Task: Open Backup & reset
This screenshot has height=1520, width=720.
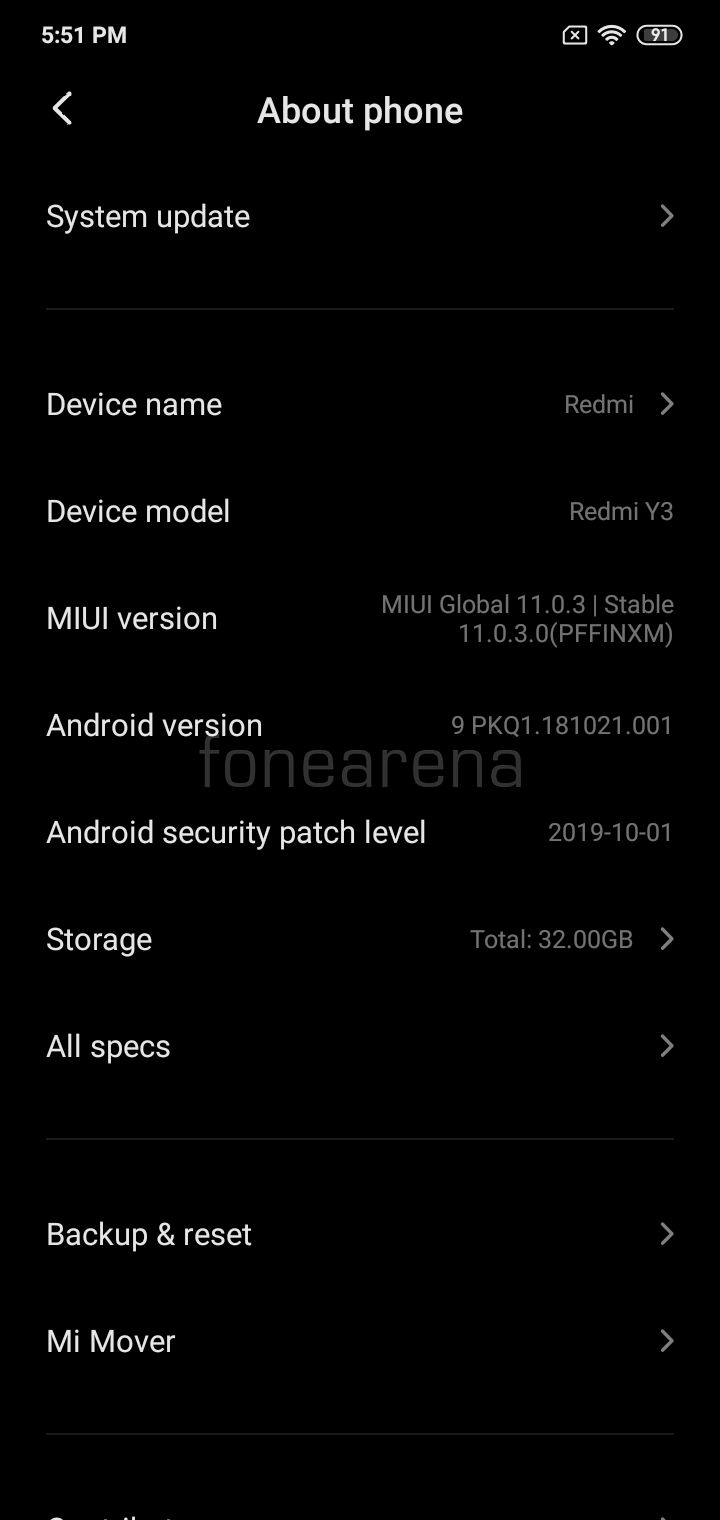Action: (x=359, y=1234)
